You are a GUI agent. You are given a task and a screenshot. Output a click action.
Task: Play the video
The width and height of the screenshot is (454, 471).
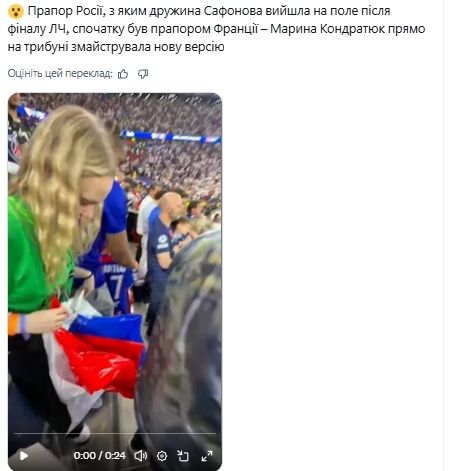24,455
